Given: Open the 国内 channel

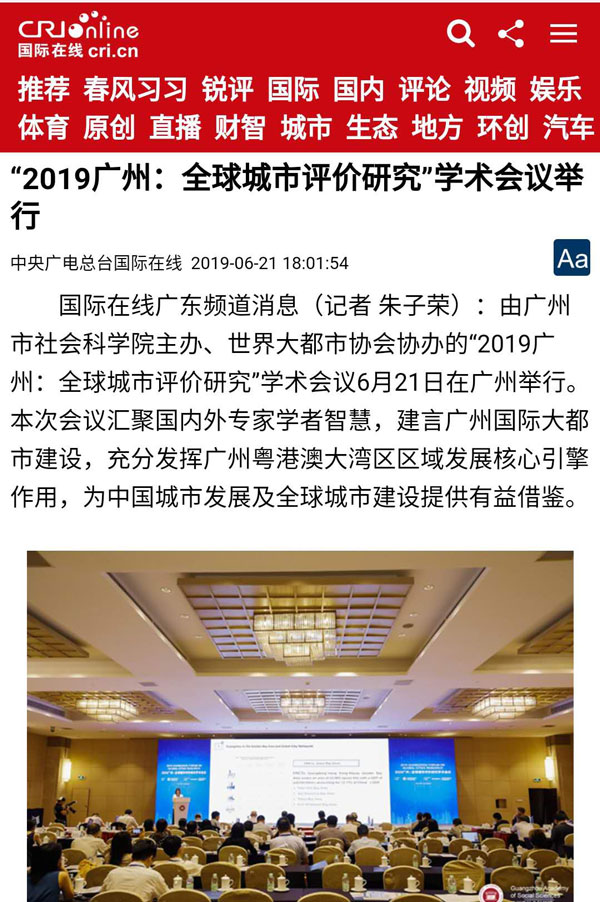Looking at the screenshot, I should coord(359,89).
